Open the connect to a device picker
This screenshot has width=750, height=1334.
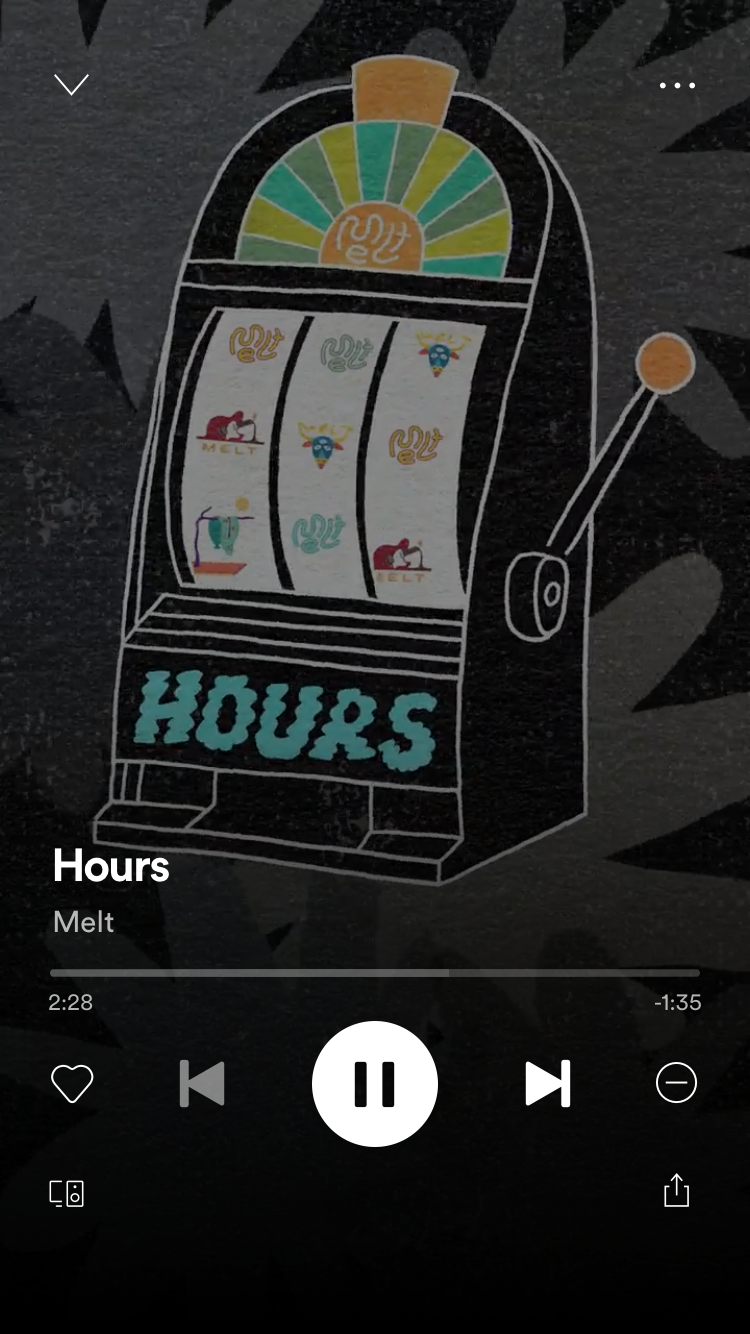[x=67, y=1193]
